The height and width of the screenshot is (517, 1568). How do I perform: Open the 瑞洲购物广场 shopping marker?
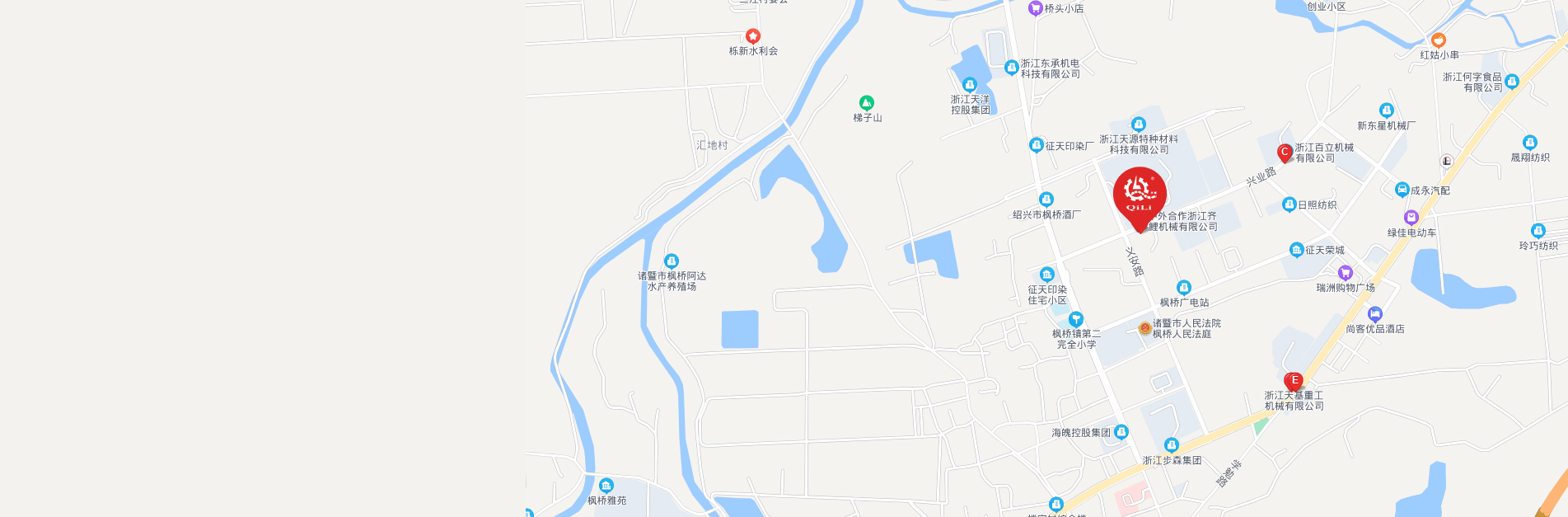point(1345,273)
